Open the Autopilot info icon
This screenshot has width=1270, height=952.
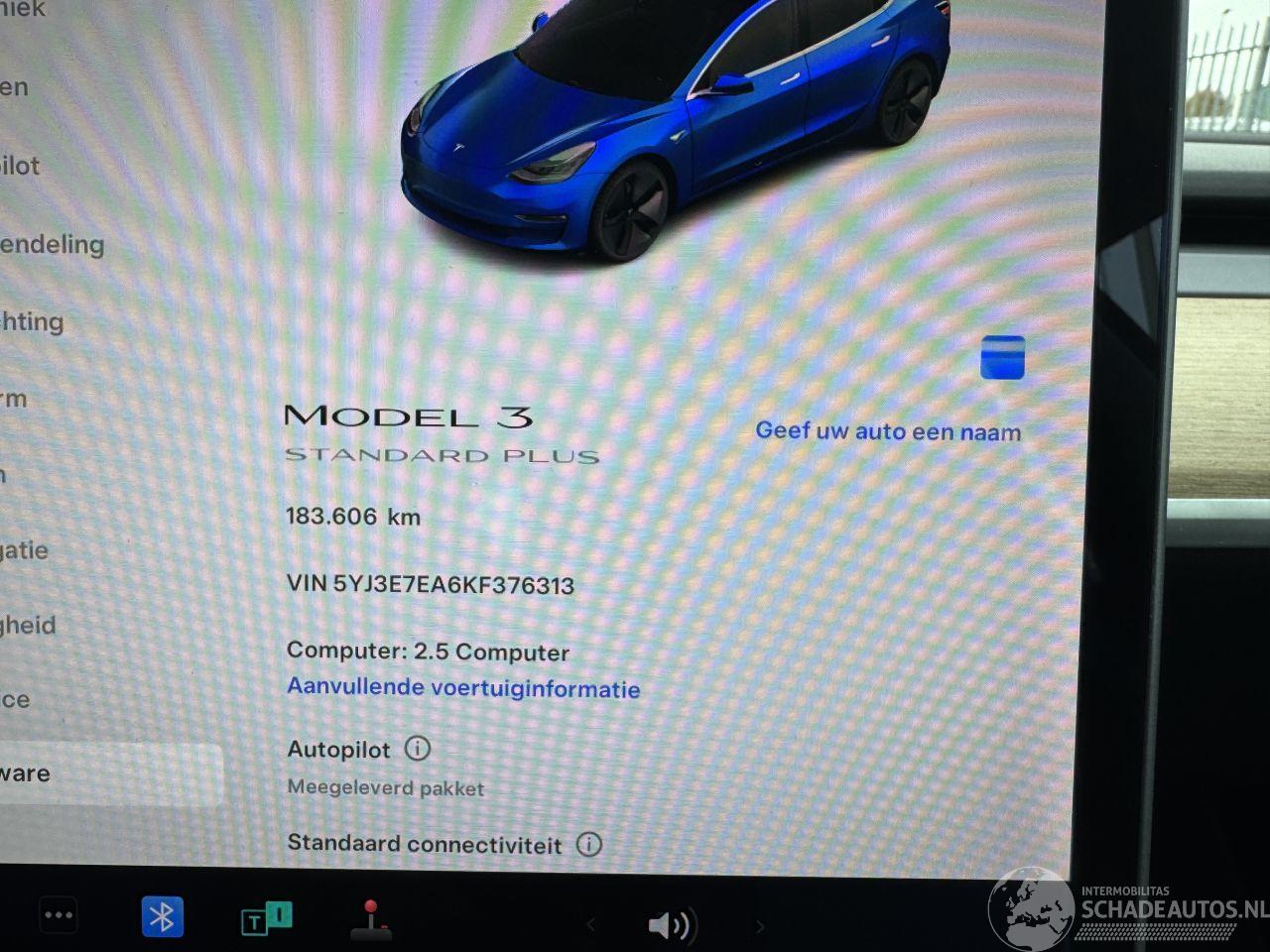point(418,749)
